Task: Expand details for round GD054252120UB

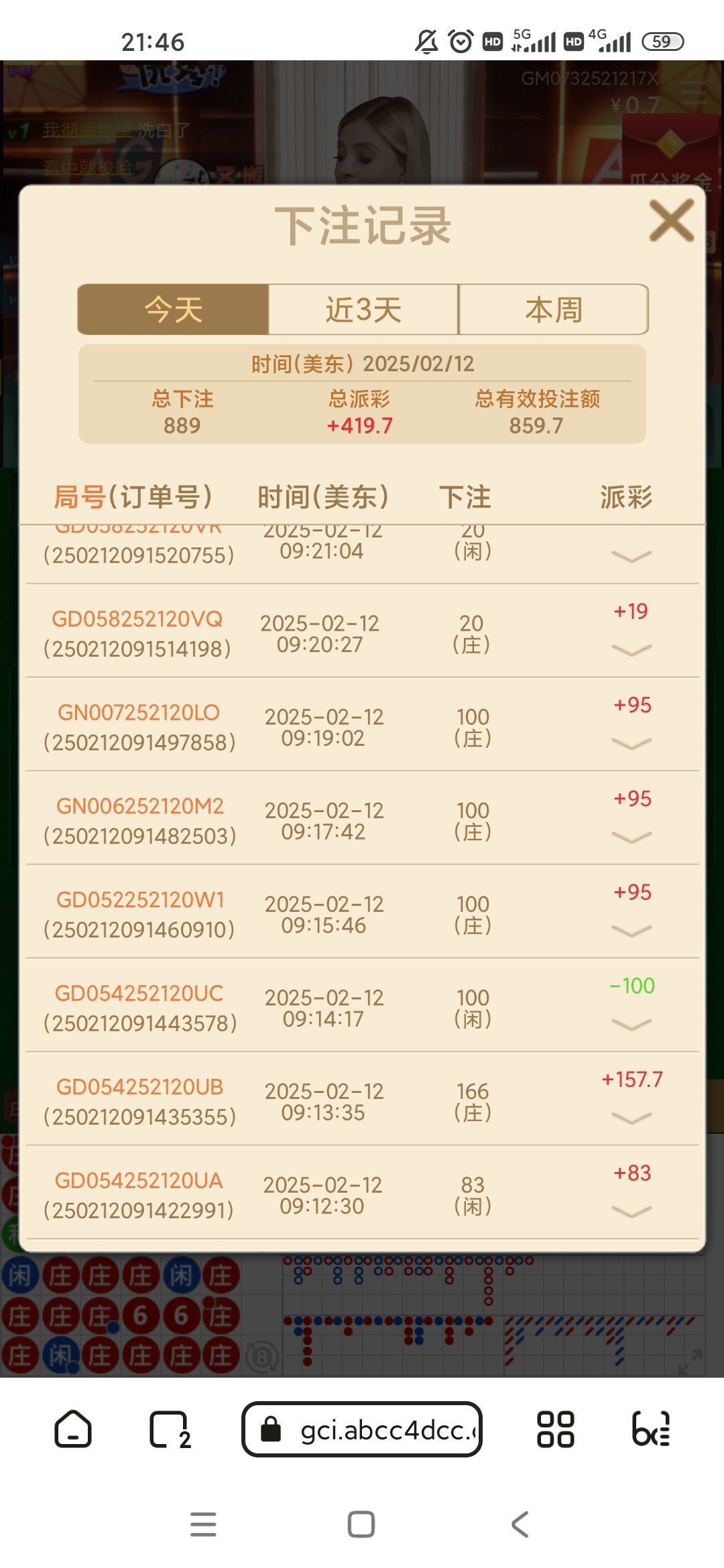Action: tap(631, 1118)
